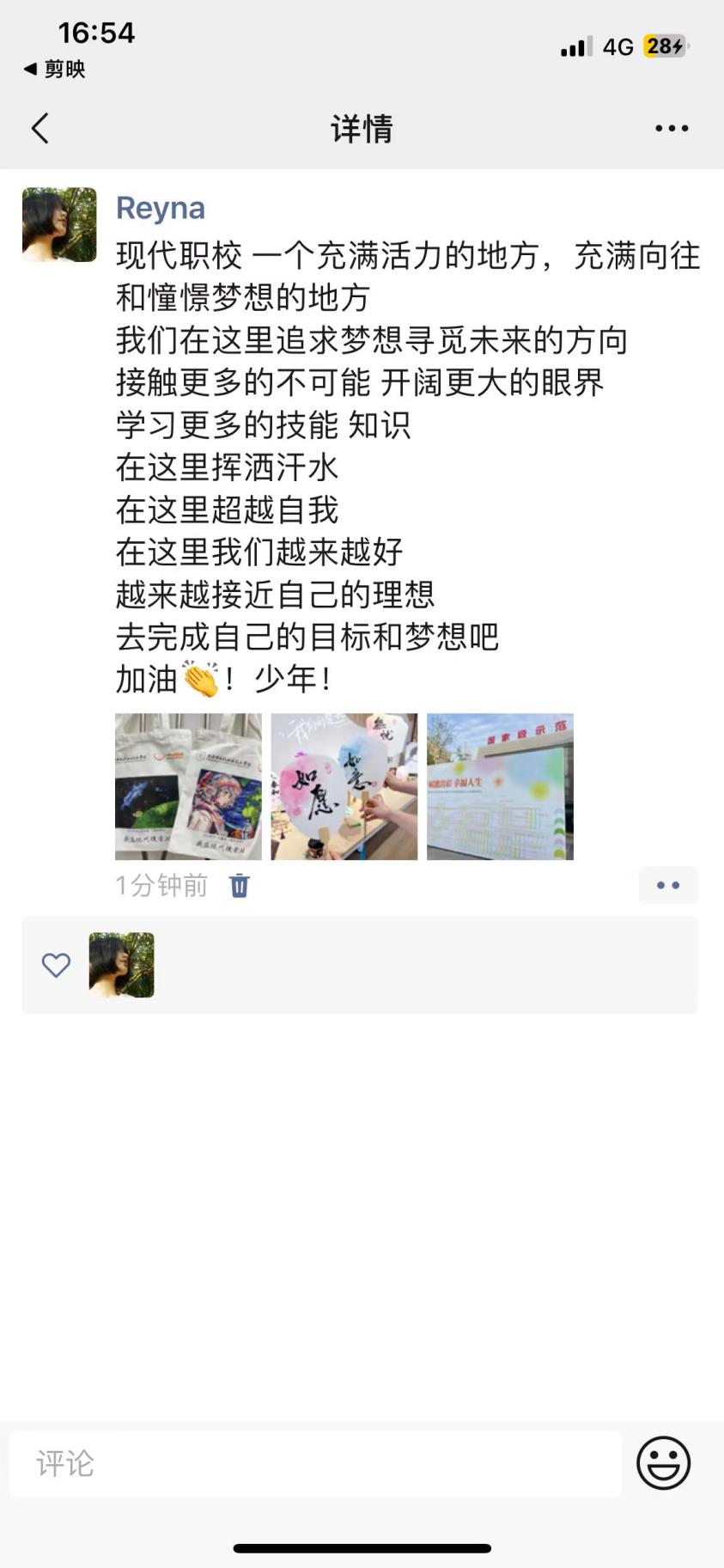The image size is (724, 1568).
Task: View the outdoor signboard photo
Action: (x=500, y=786)
